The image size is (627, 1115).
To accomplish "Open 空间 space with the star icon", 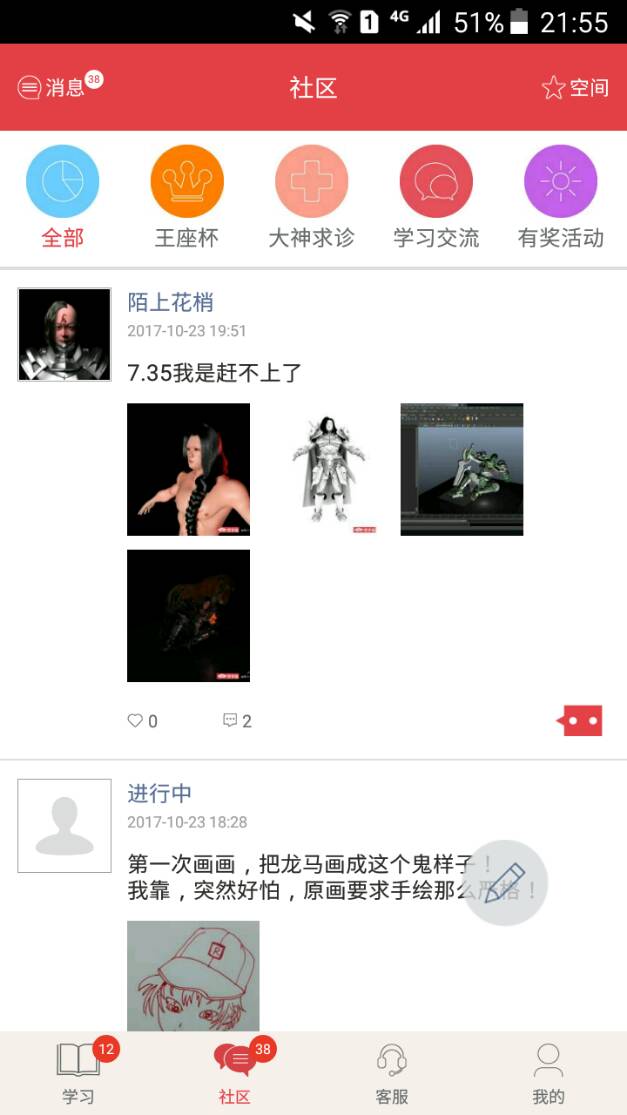I will coord(575,88).
